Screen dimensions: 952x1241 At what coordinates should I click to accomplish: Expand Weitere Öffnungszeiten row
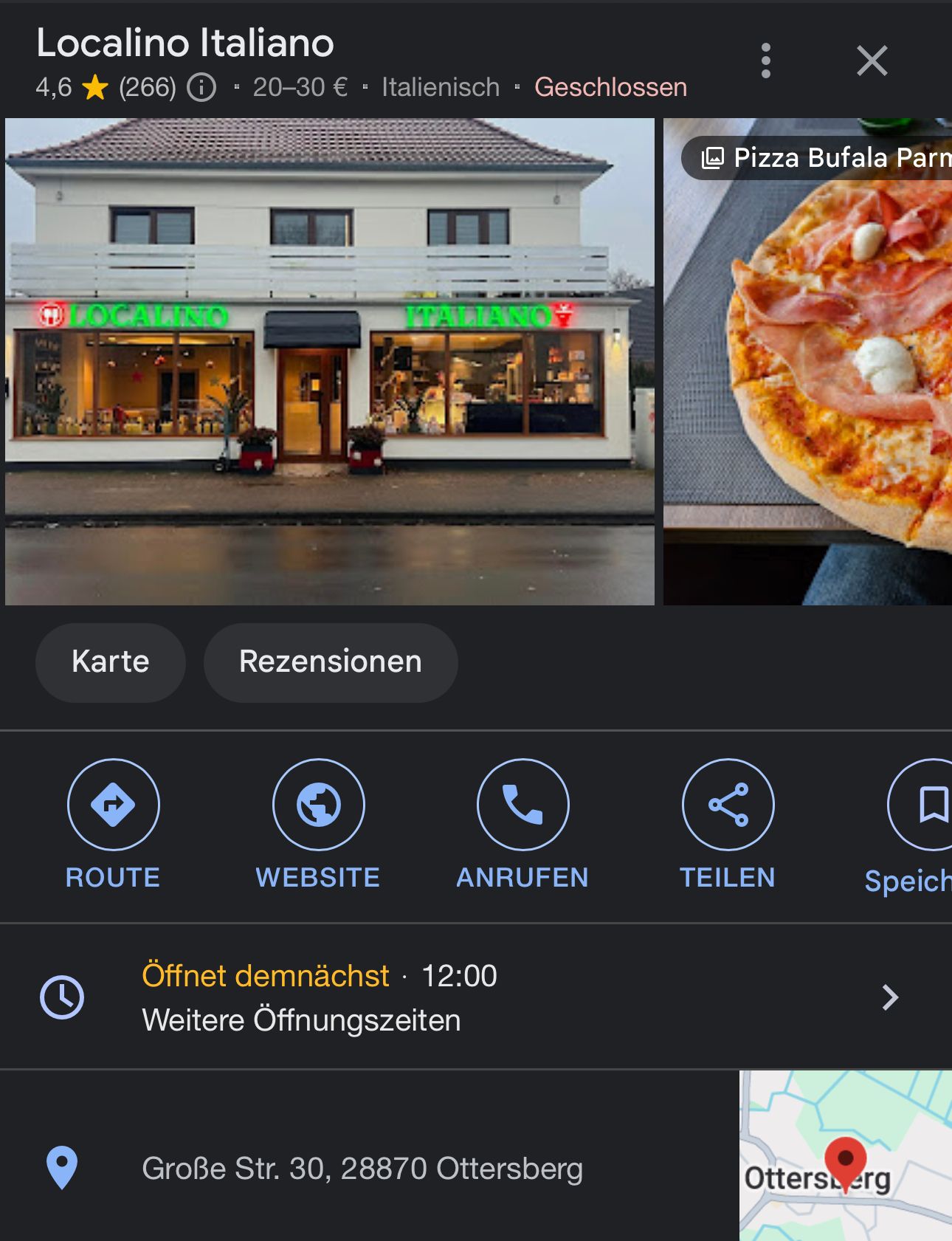click(x=472, y=997)
